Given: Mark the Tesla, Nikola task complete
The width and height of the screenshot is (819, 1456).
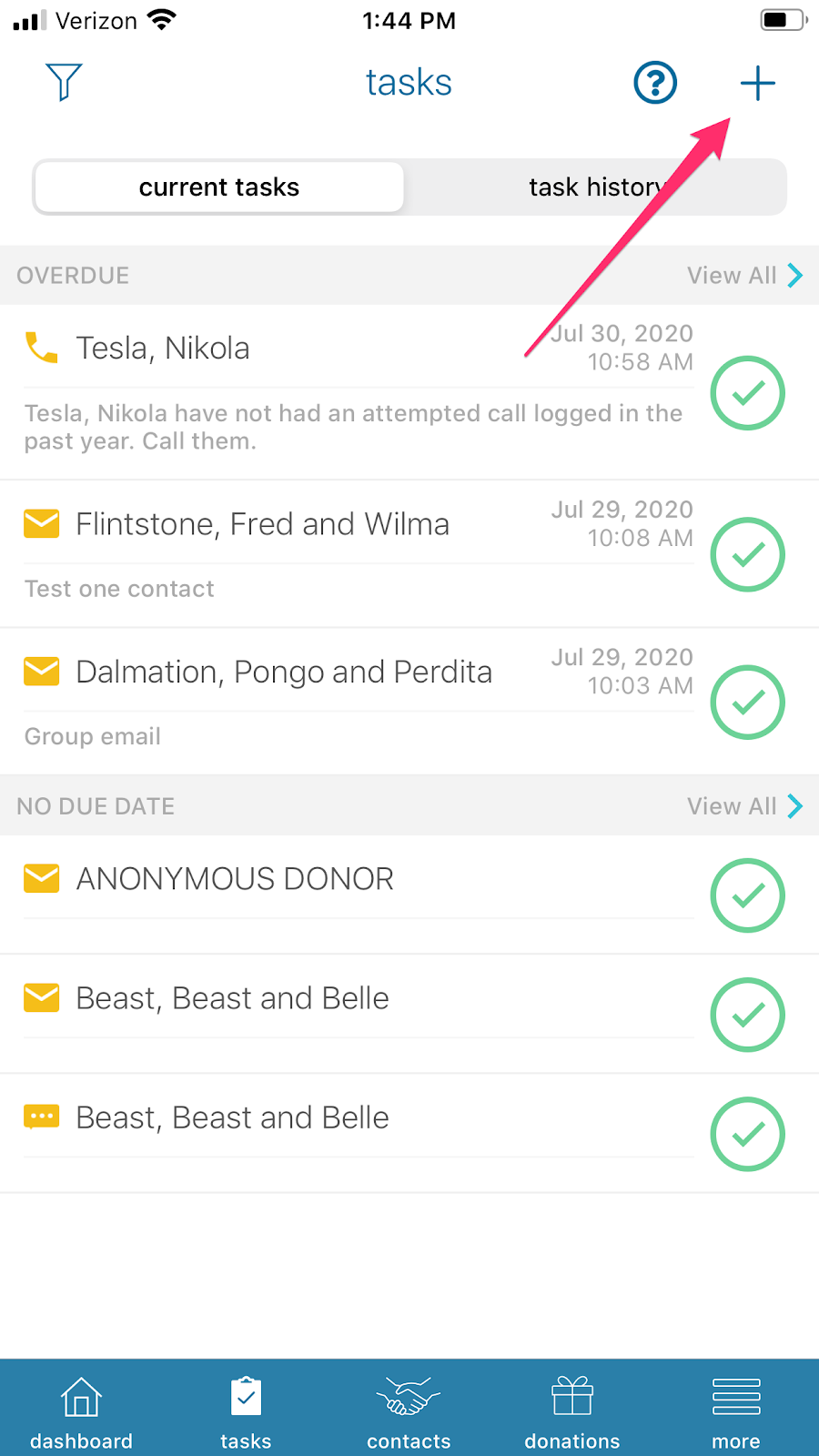Looking at the screenshot, I should 747,393.
